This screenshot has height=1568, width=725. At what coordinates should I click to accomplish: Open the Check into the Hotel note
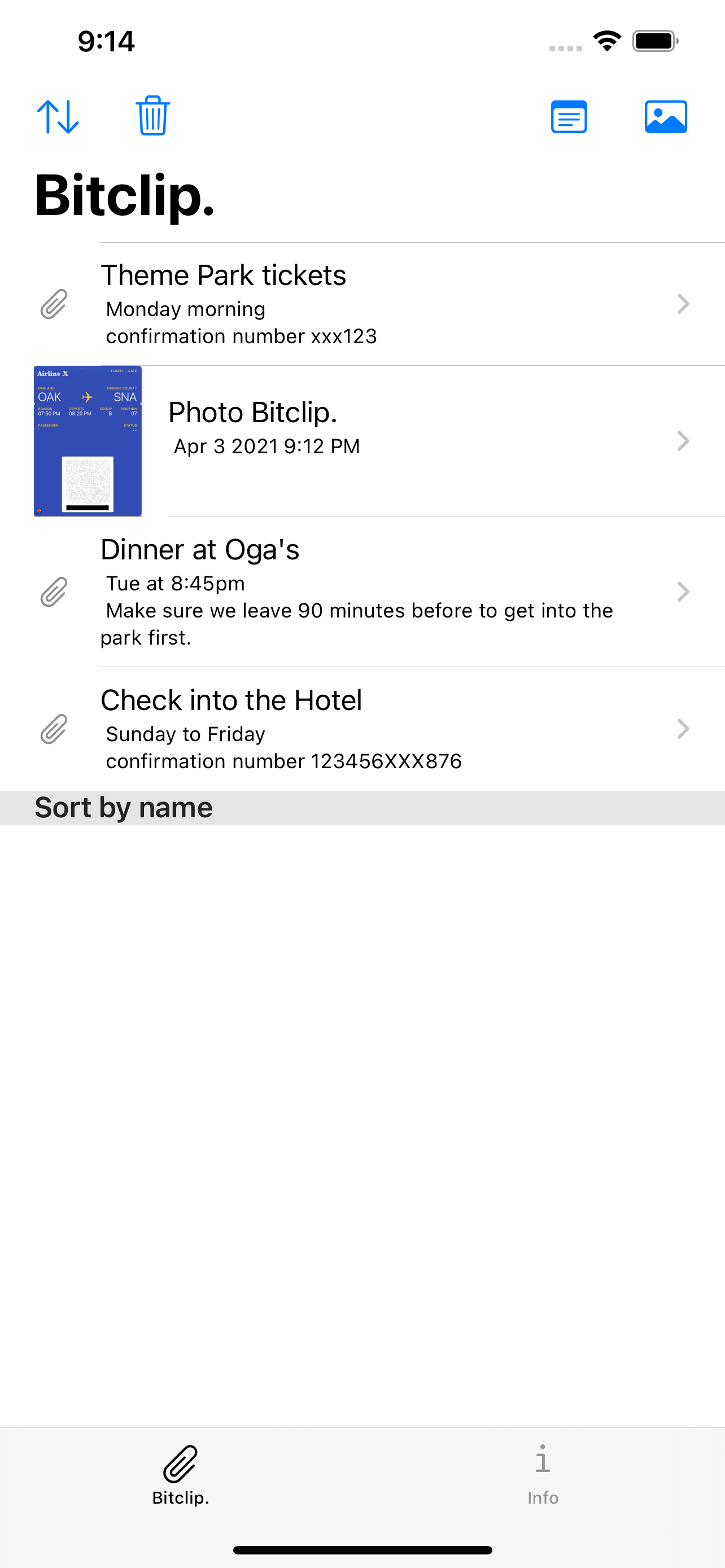click(363, 729)
